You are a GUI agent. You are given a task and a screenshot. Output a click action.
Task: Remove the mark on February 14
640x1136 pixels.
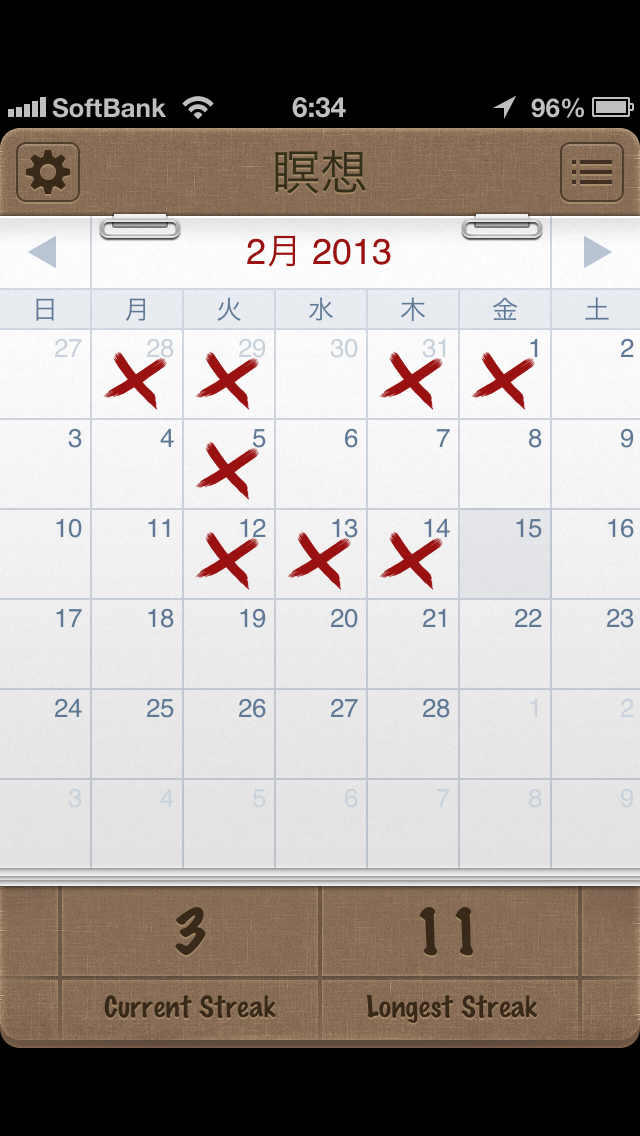click(413, 554)
